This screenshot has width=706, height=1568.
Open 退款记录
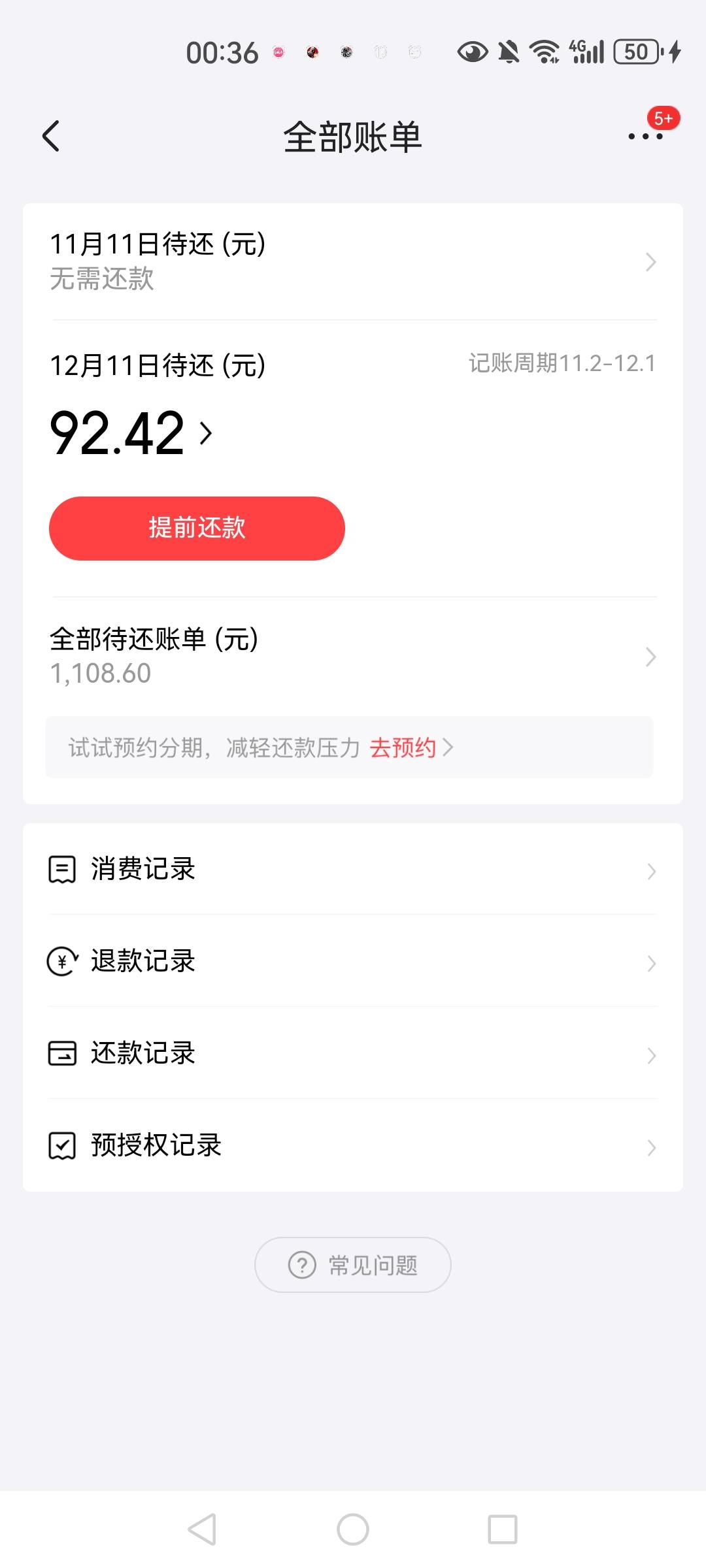(353, 961)
